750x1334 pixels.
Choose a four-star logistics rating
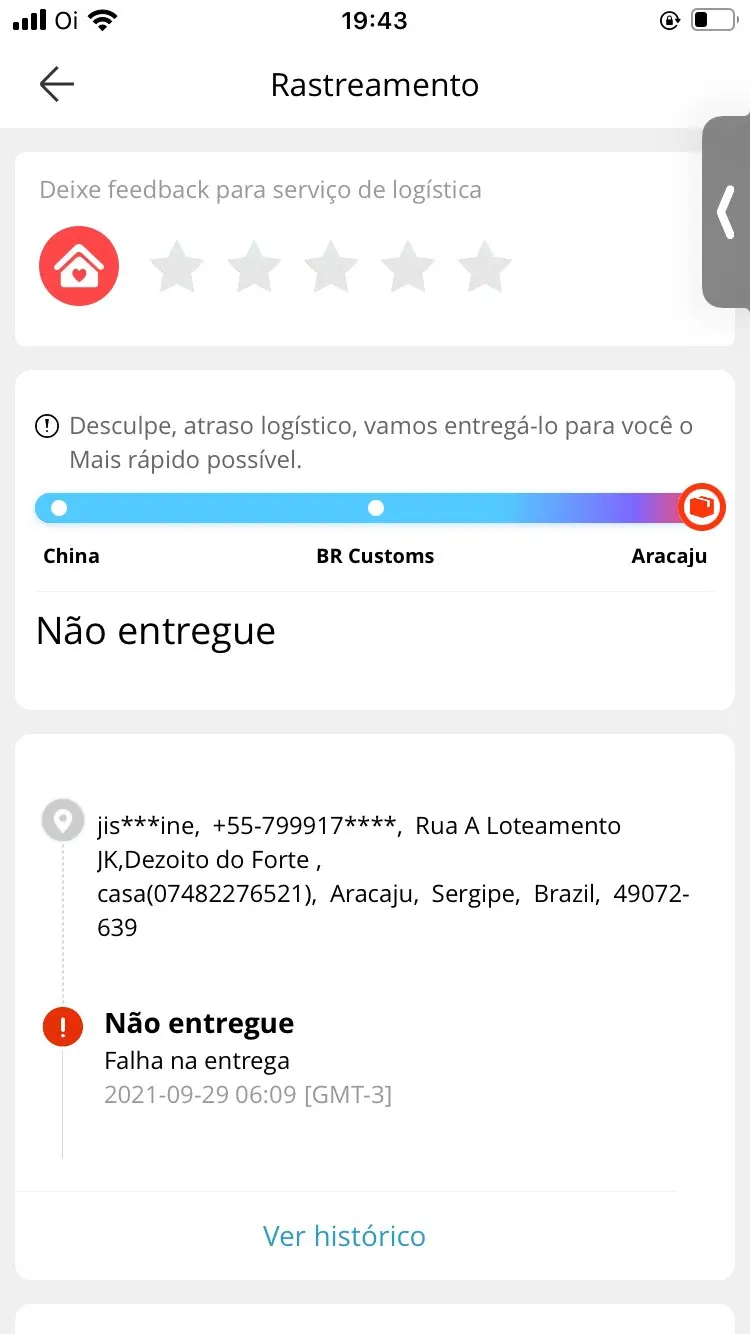point(408,267)
